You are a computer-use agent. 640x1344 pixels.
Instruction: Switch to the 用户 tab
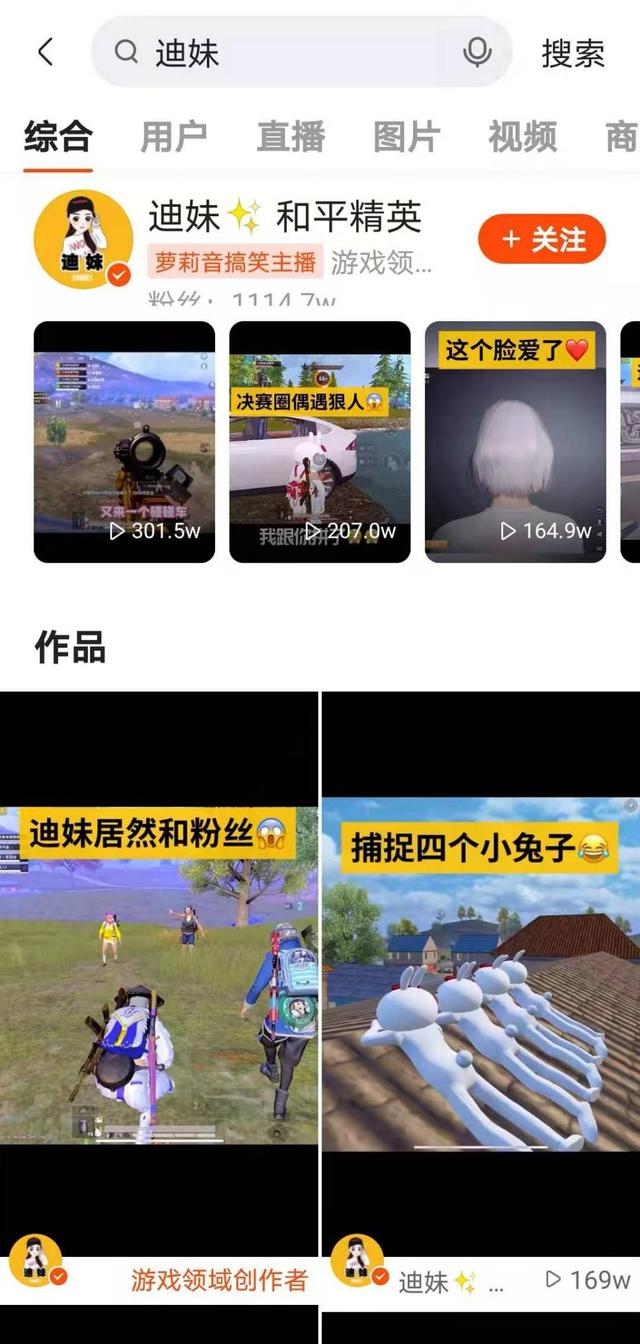(x=174, y=137)
